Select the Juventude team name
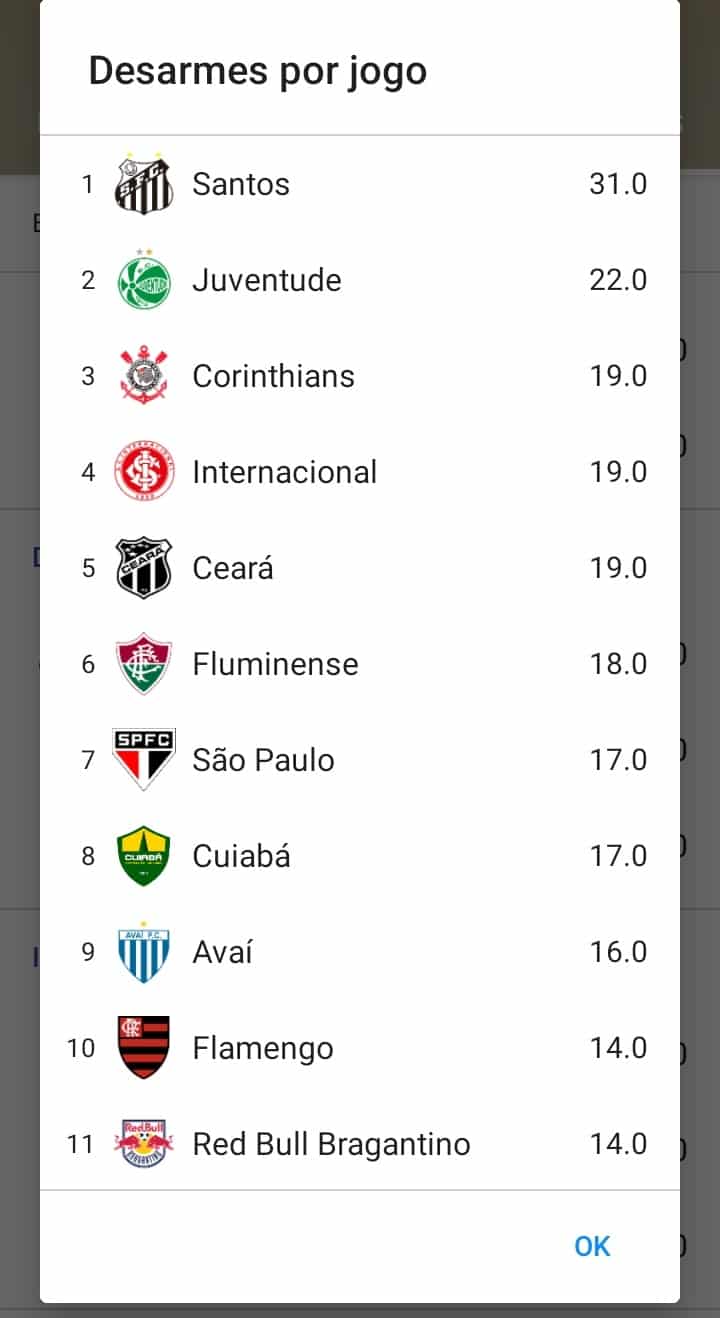 pos(266,280)
